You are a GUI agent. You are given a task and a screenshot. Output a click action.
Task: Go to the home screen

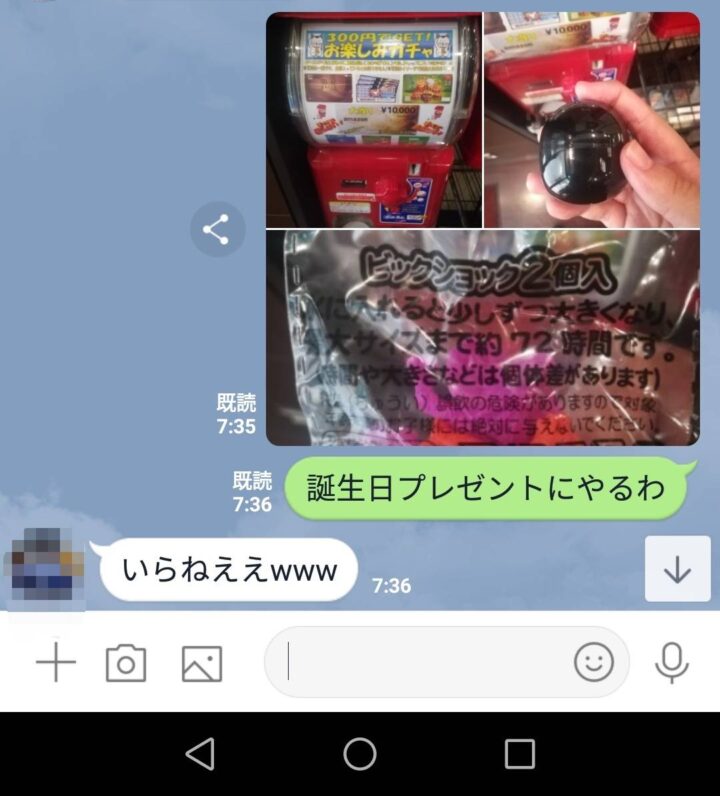click(x=360, y=754)
